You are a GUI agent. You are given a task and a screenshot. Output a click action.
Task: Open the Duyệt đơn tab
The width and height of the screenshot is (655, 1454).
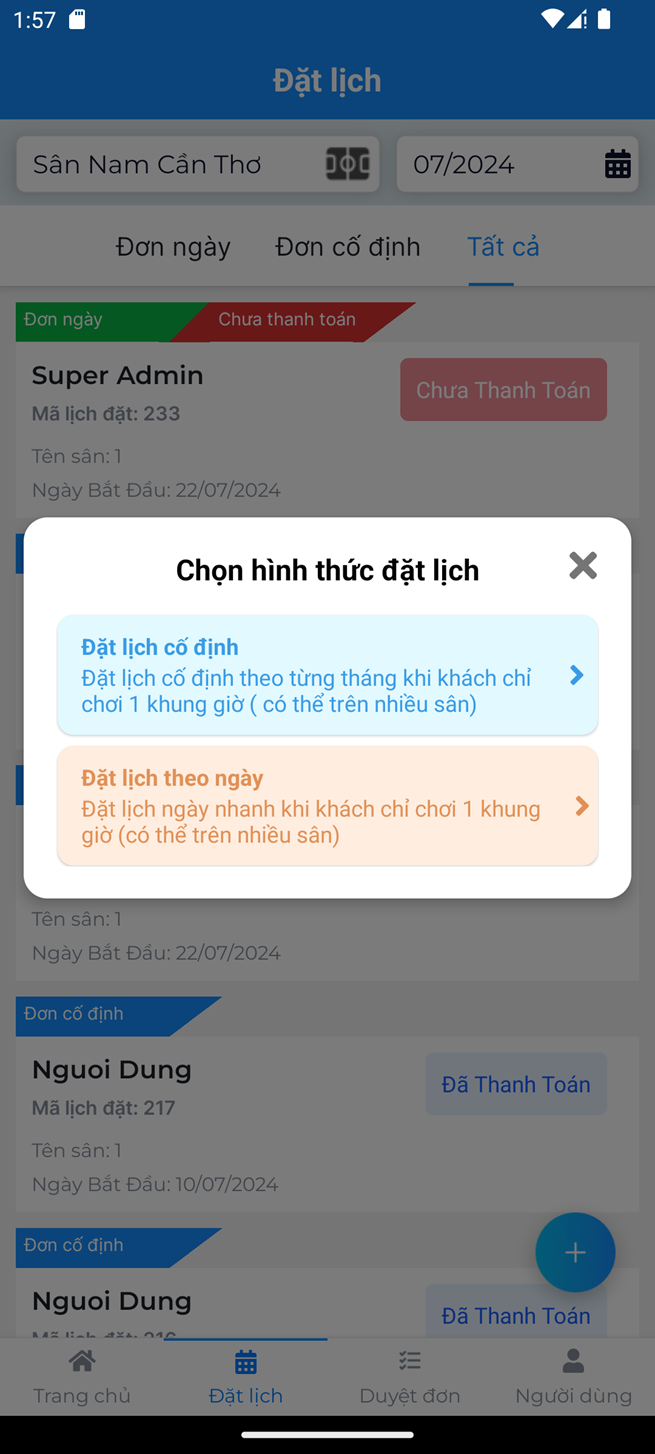point(410,1377)
